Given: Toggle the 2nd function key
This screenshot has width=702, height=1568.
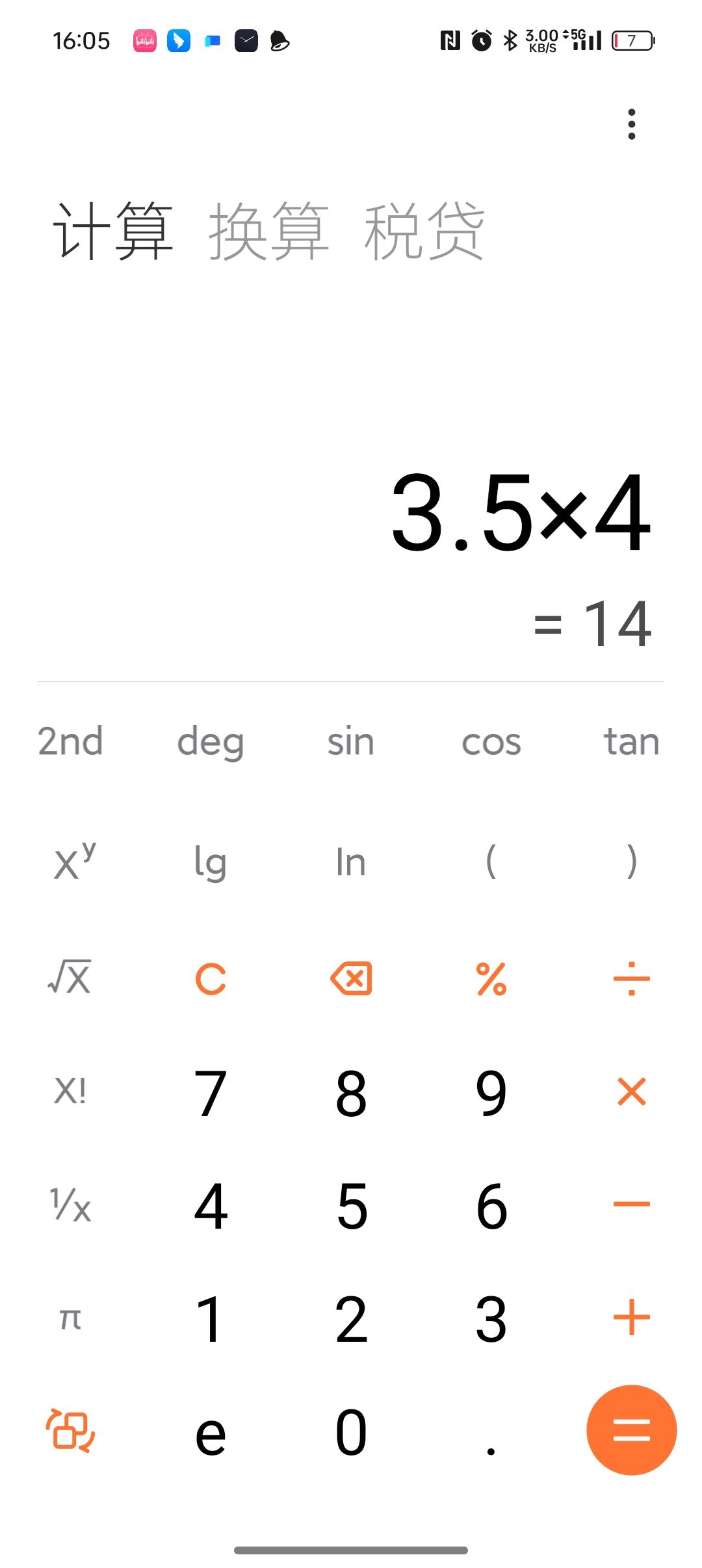Looking at the screenshot, I should coord(70,741).
